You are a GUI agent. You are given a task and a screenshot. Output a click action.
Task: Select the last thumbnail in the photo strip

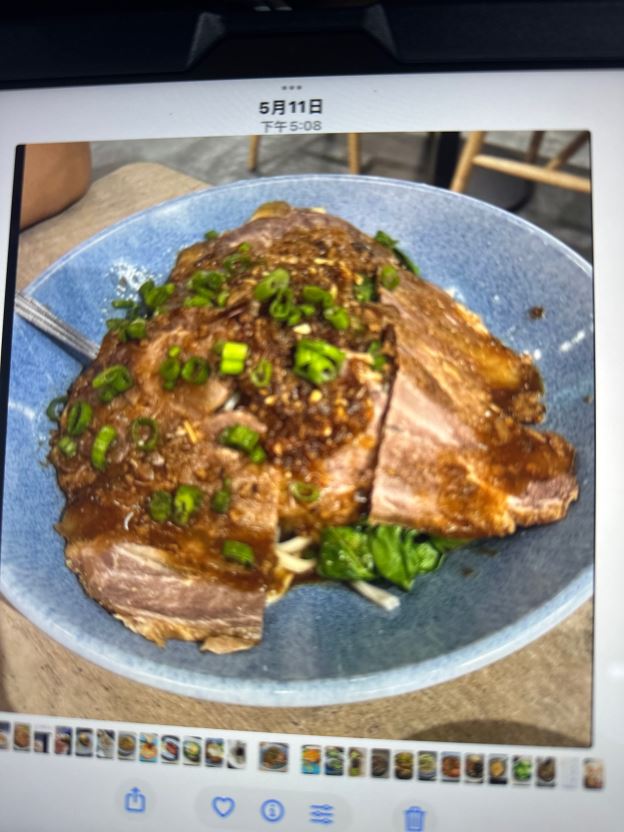[x=593, y=773]
